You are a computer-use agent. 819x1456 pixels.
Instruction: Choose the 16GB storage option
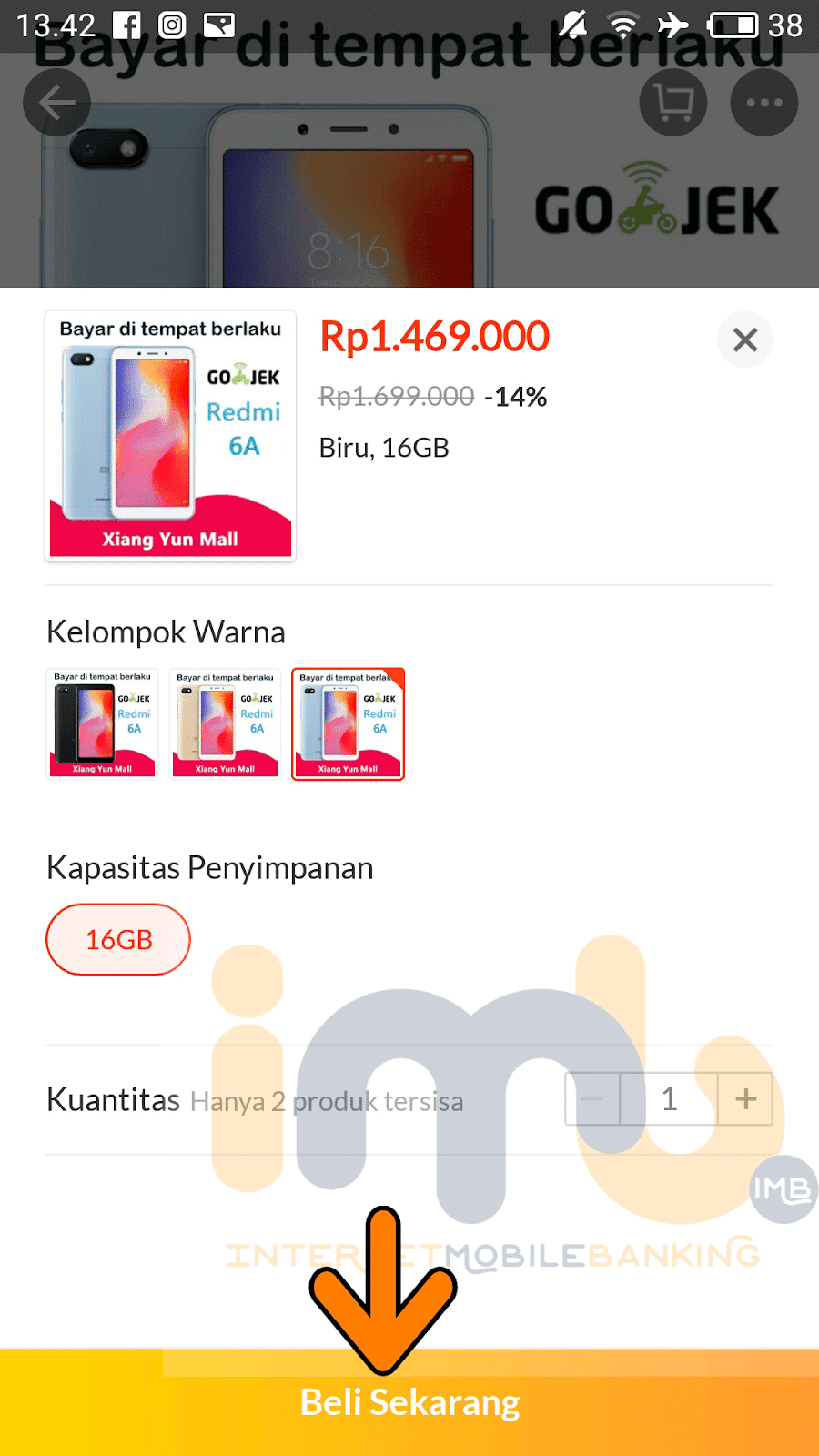[x=118, y=939]
